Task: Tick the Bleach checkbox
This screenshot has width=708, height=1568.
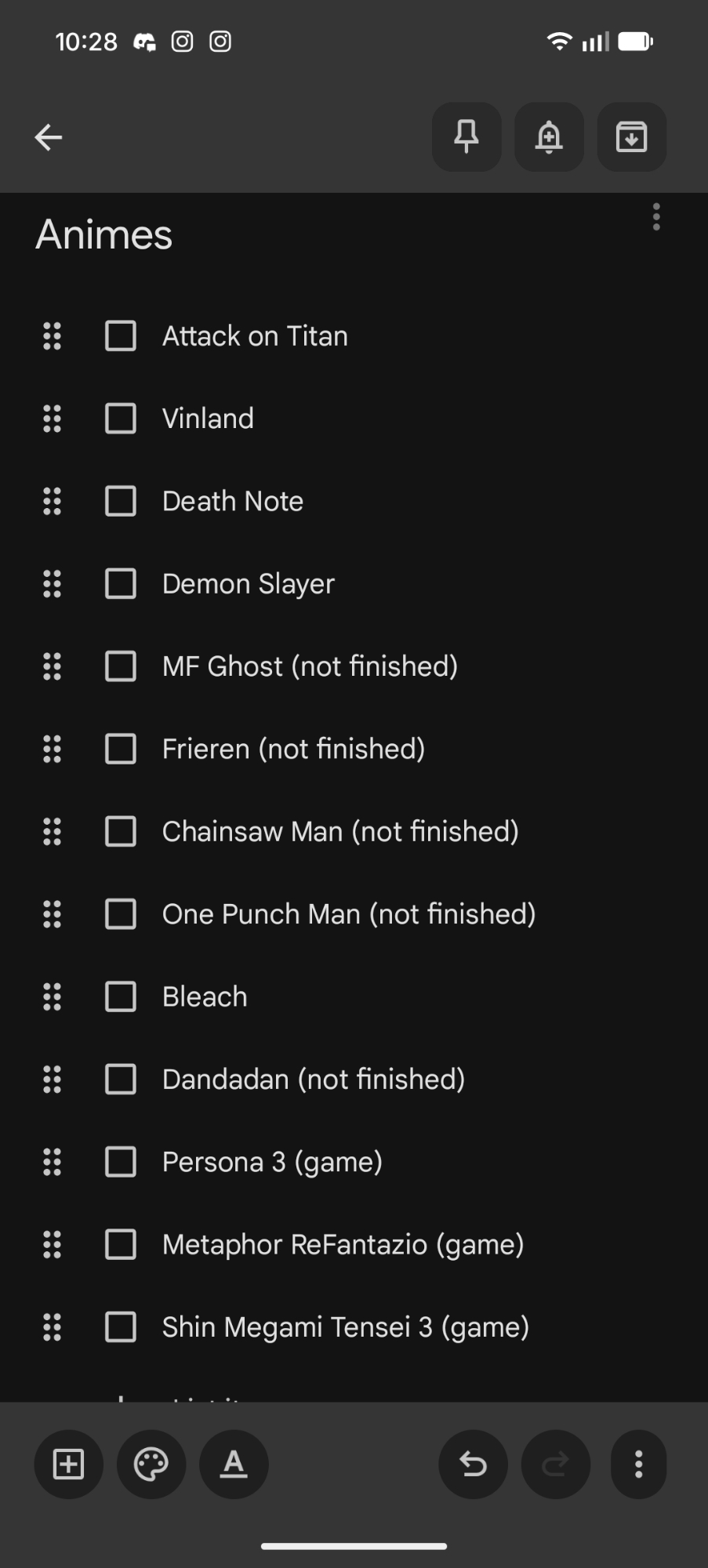Action: pos(121,996)
